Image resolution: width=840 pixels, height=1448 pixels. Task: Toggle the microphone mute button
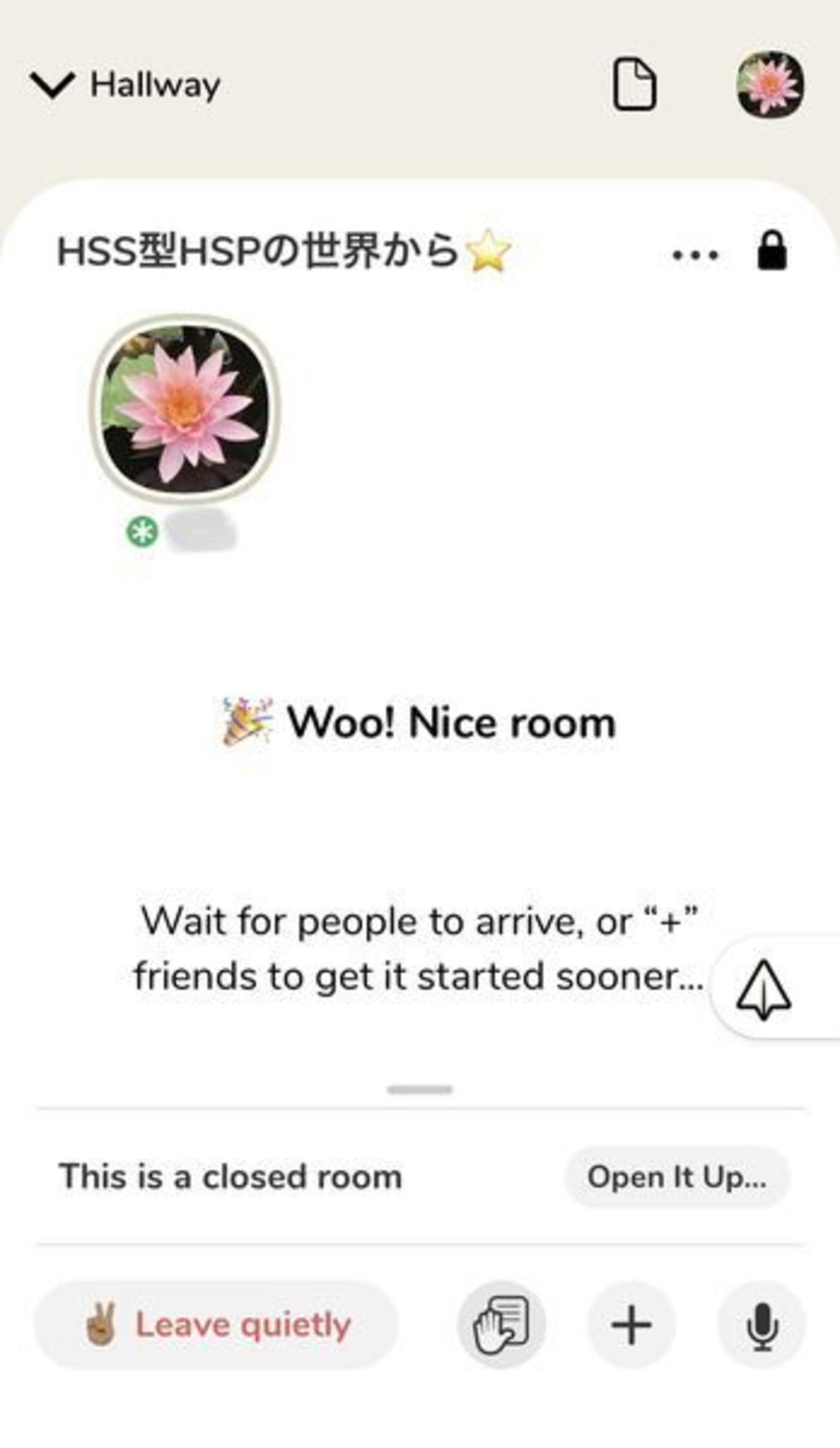(761, 1324)
